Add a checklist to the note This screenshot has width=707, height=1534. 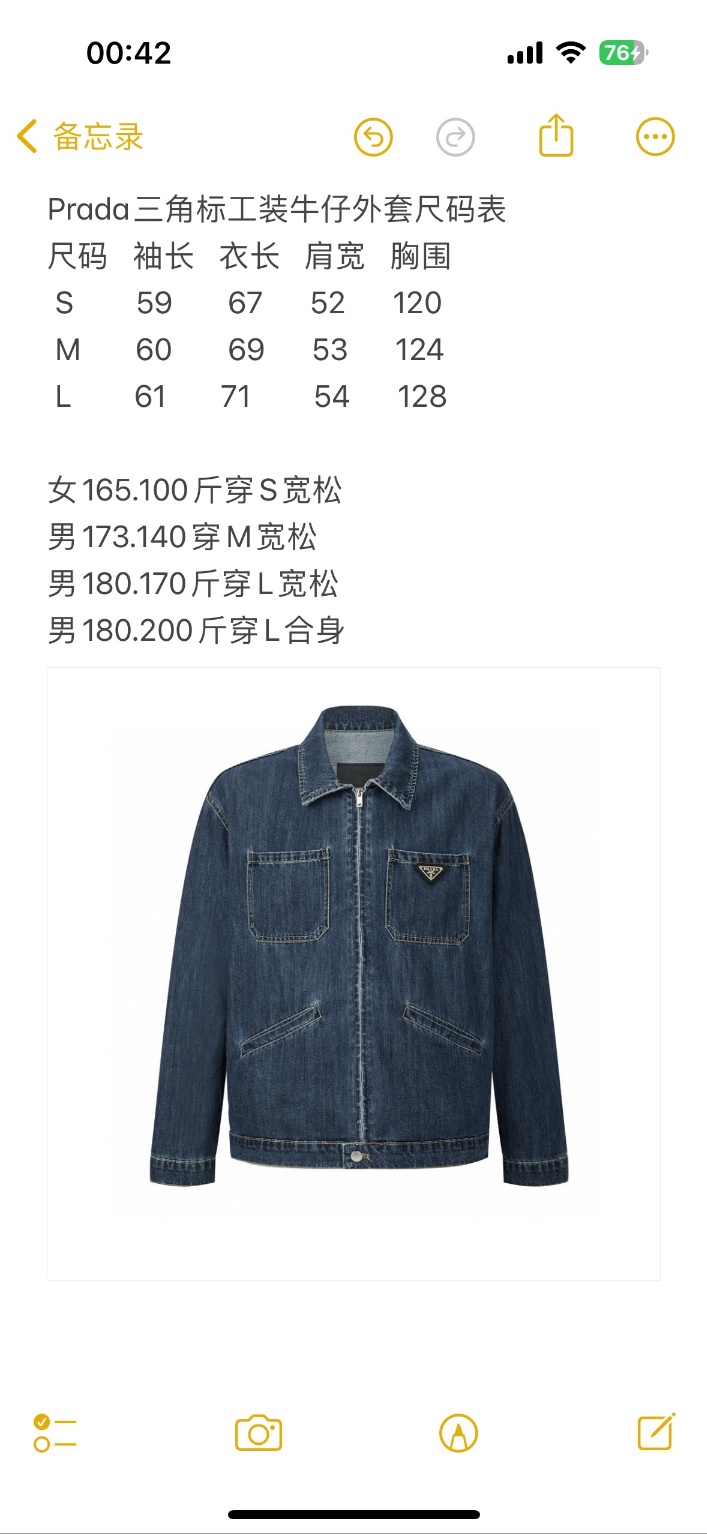click(55, 1433)
